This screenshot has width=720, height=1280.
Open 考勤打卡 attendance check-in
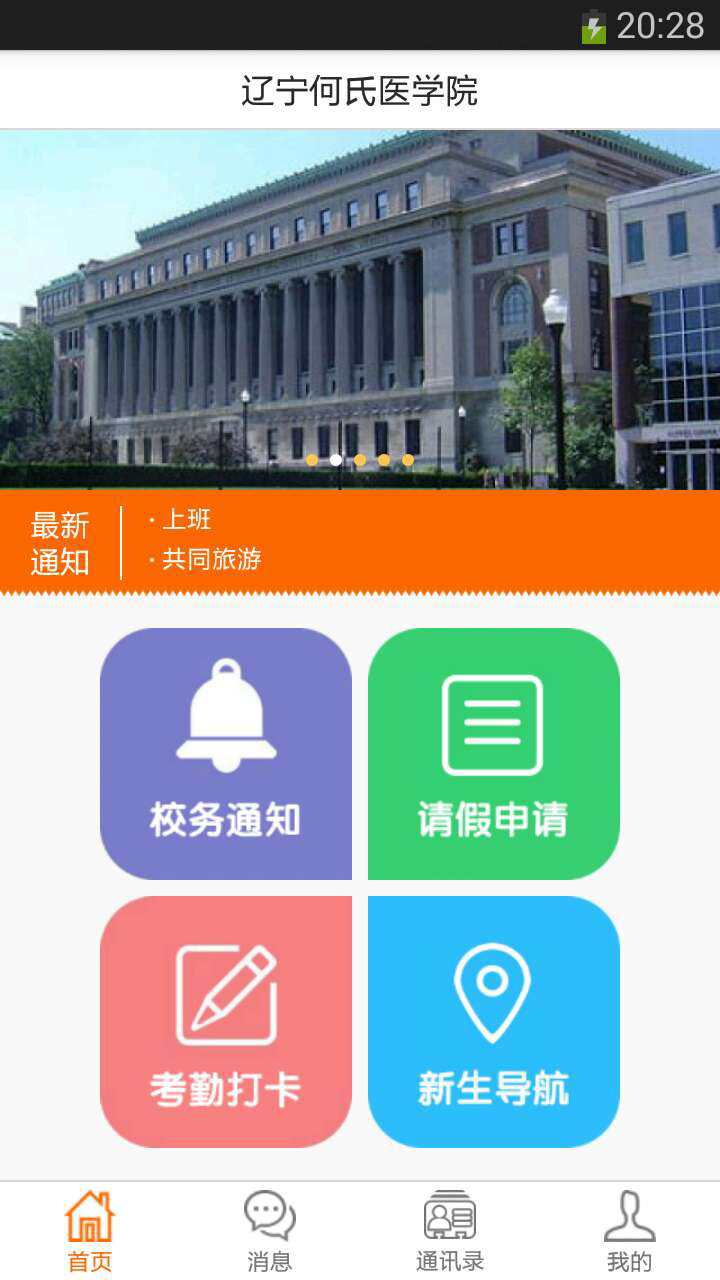coord(226,1022)
